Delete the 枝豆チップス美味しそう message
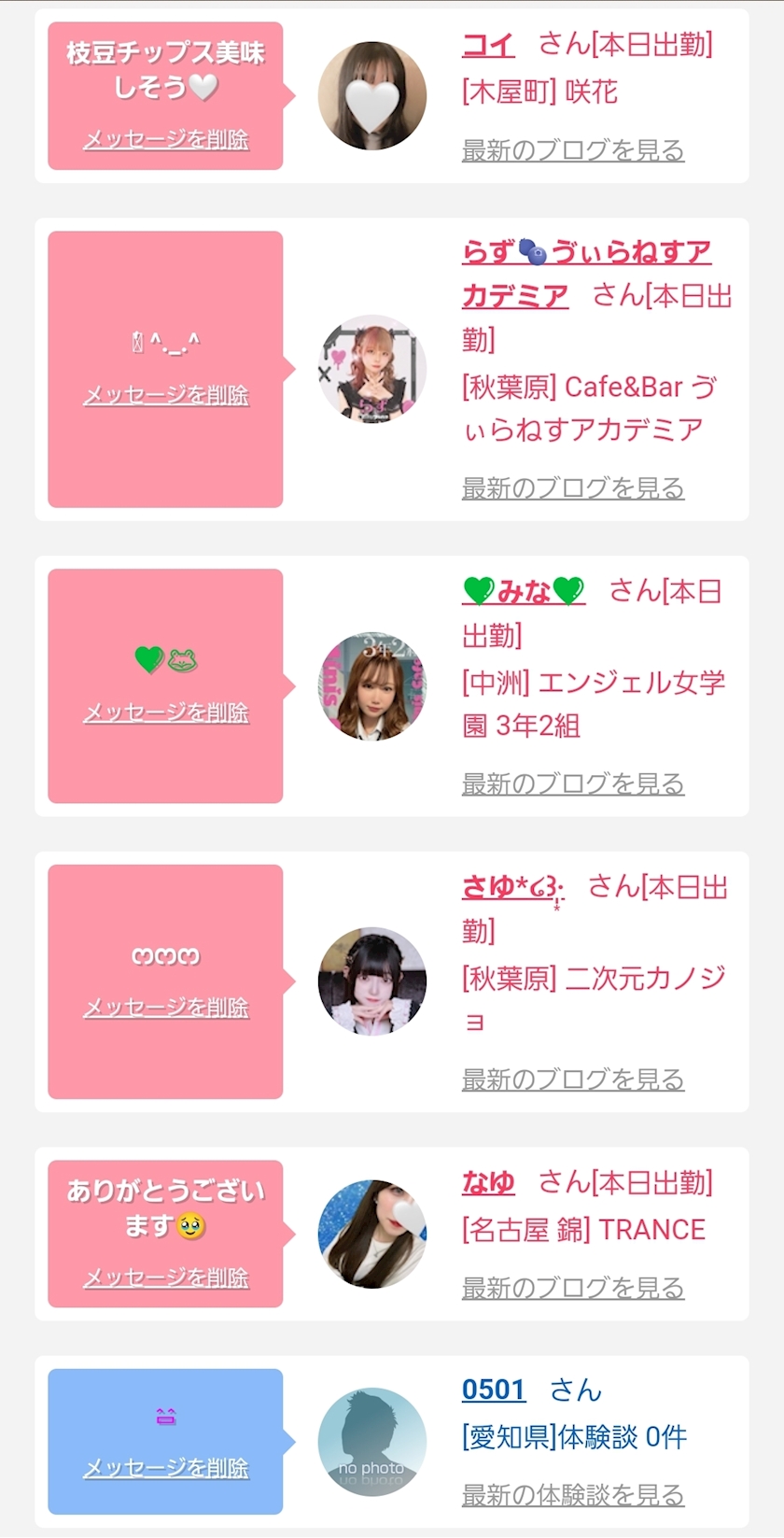The height and width of the screenshot is (1538, 784). pyautogui.click(x=166, y=139)
